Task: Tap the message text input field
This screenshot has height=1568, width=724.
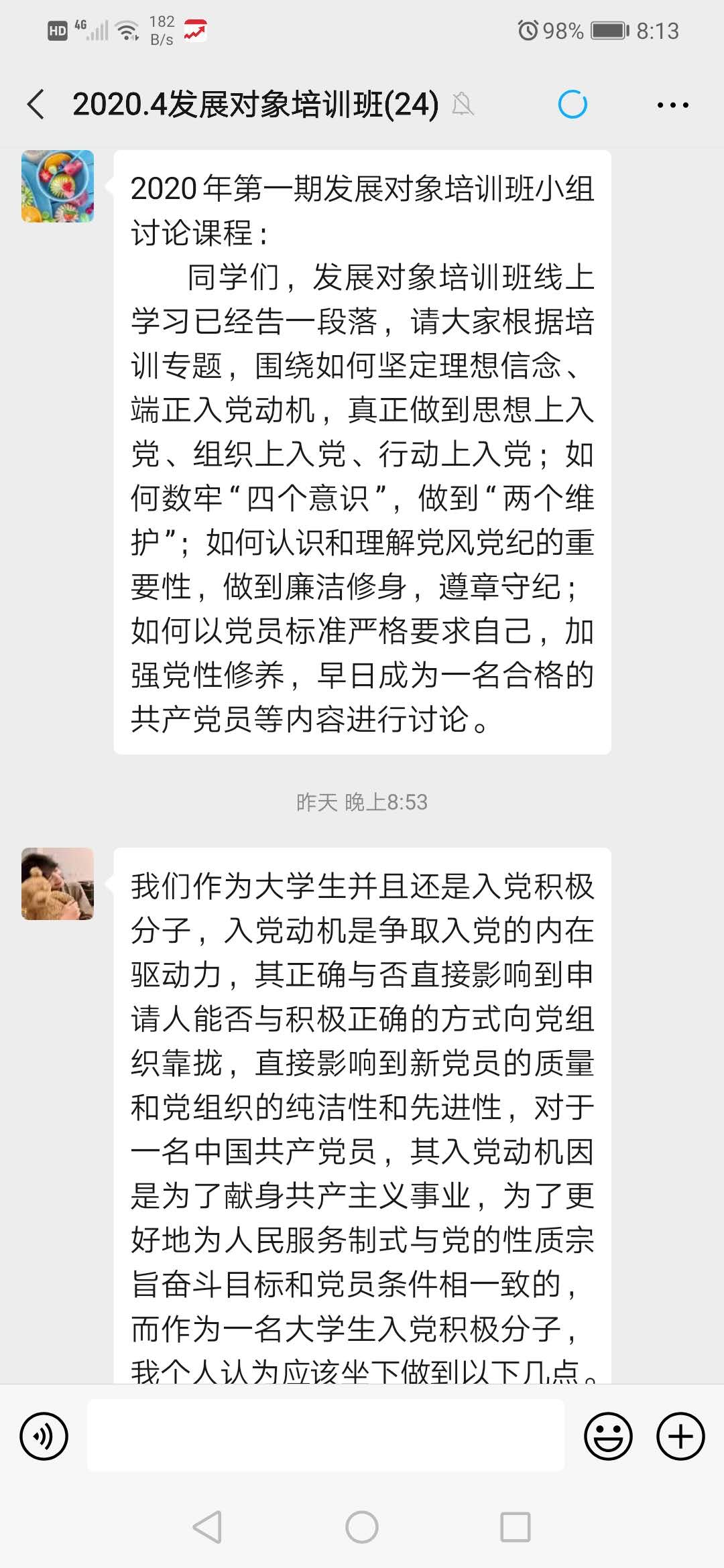Action: (326, 1436)
